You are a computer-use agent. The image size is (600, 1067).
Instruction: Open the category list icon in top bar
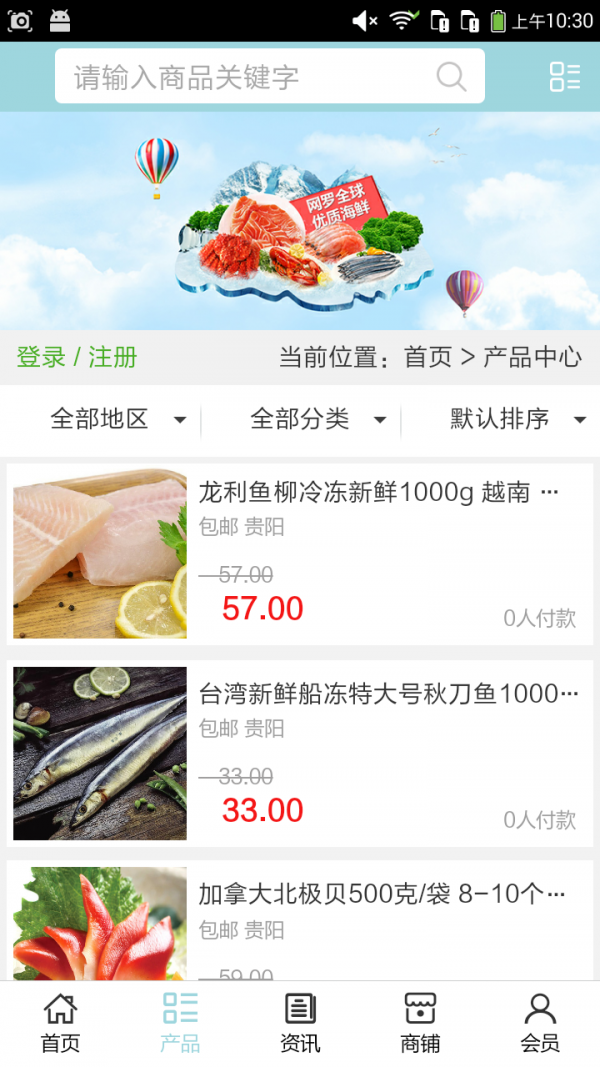coord(565,77)
